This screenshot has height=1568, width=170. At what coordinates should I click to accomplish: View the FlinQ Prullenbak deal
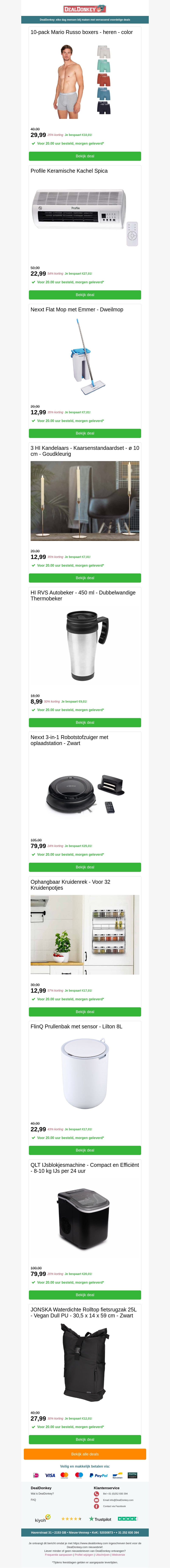click(85, 1150)
